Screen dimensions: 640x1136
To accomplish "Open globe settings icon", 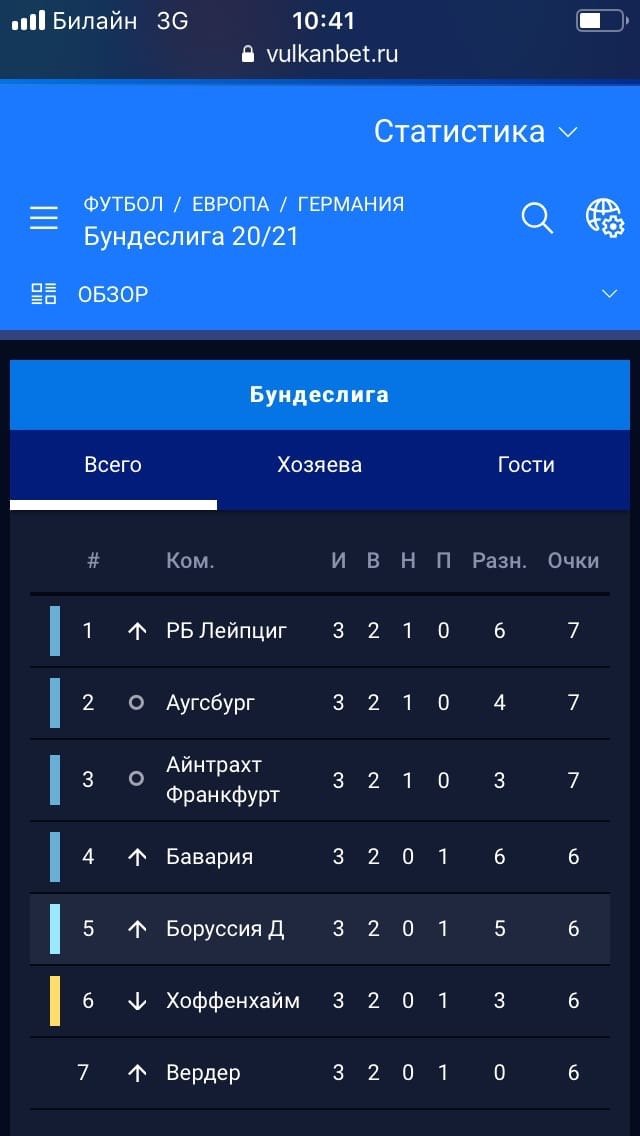I will click(604, 218).
